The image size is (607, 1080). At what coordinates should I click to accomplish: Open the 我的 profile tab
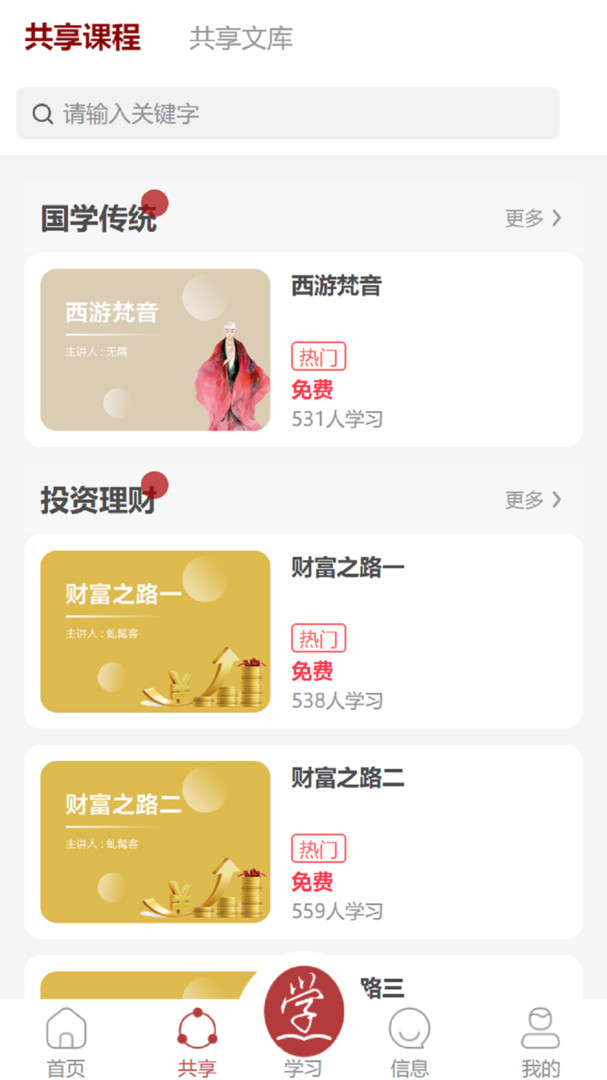[x=540, y=1042]
